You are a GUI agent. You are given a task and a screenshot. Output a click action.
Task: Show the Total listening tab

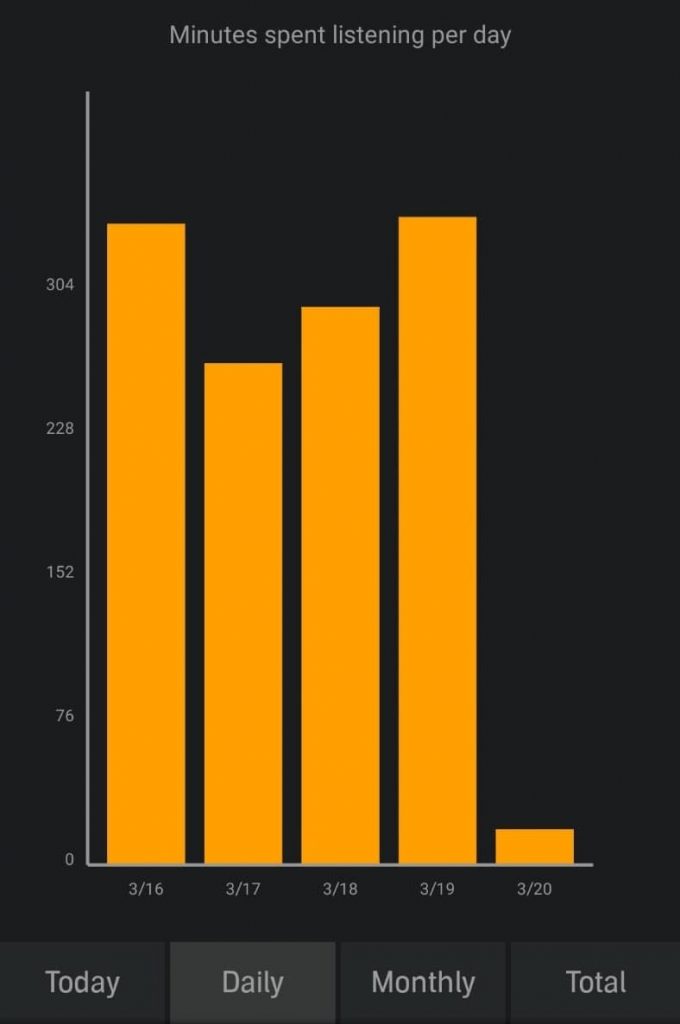pos(595,982)
